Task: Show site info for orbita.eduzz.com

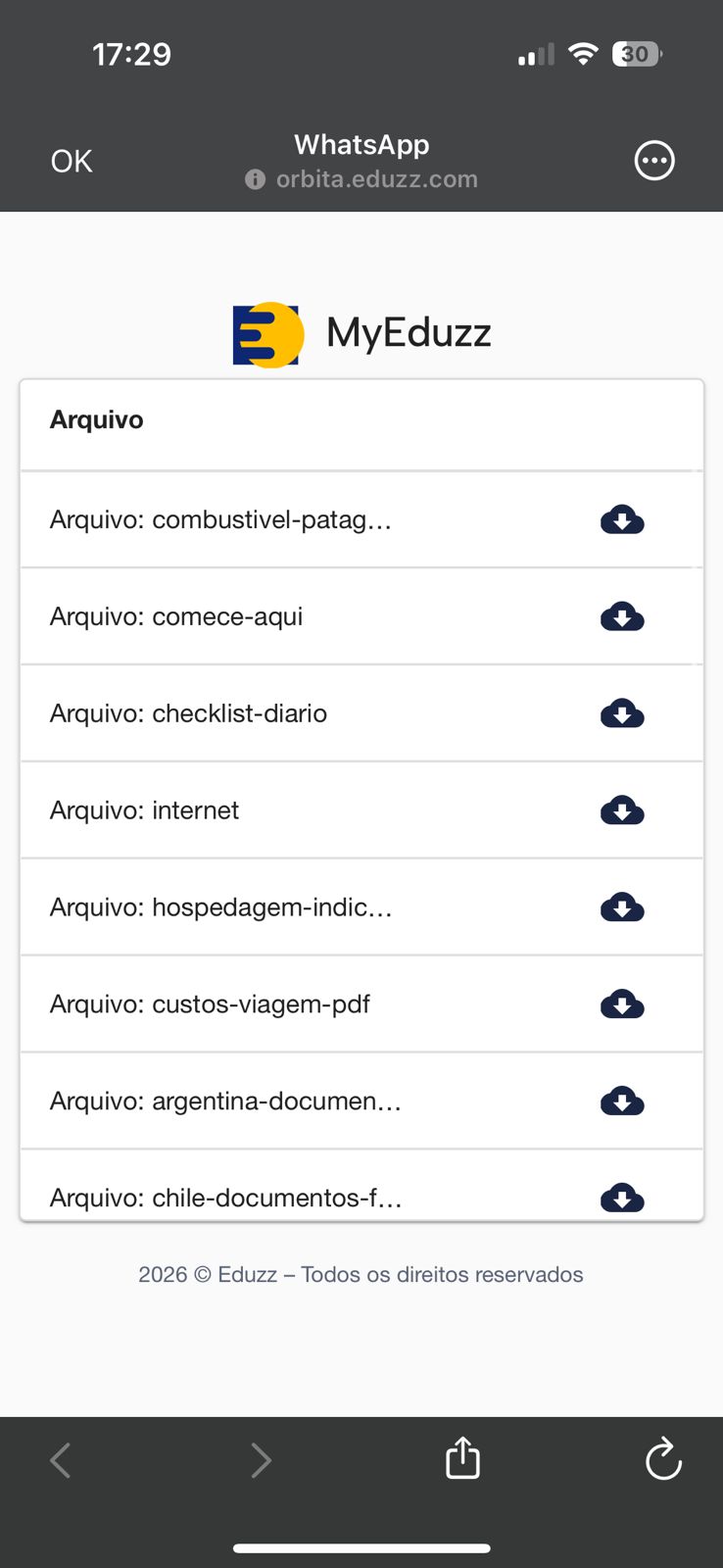Action: click(256, 179)
